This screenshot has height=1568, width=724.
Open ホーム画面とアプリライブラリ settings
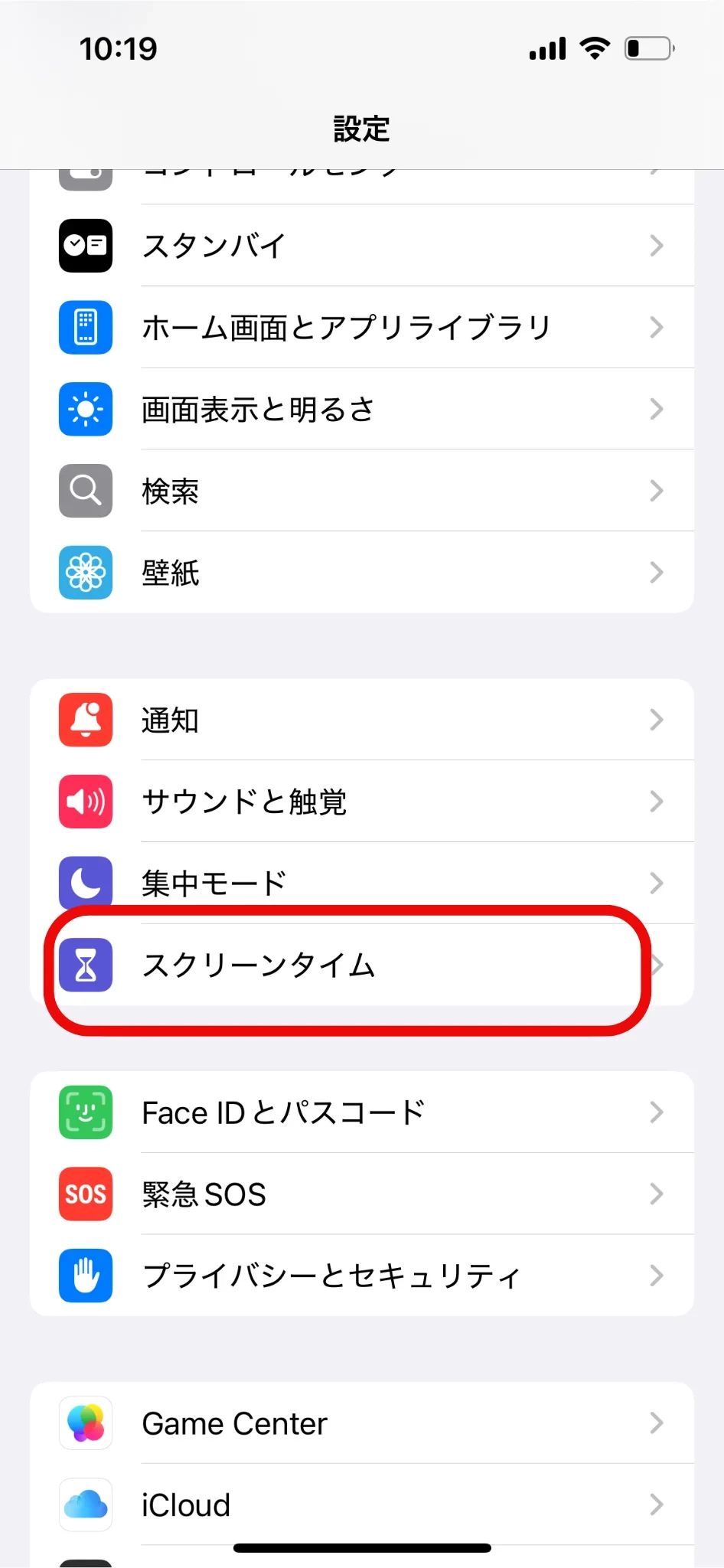click(x=361, y=328)
